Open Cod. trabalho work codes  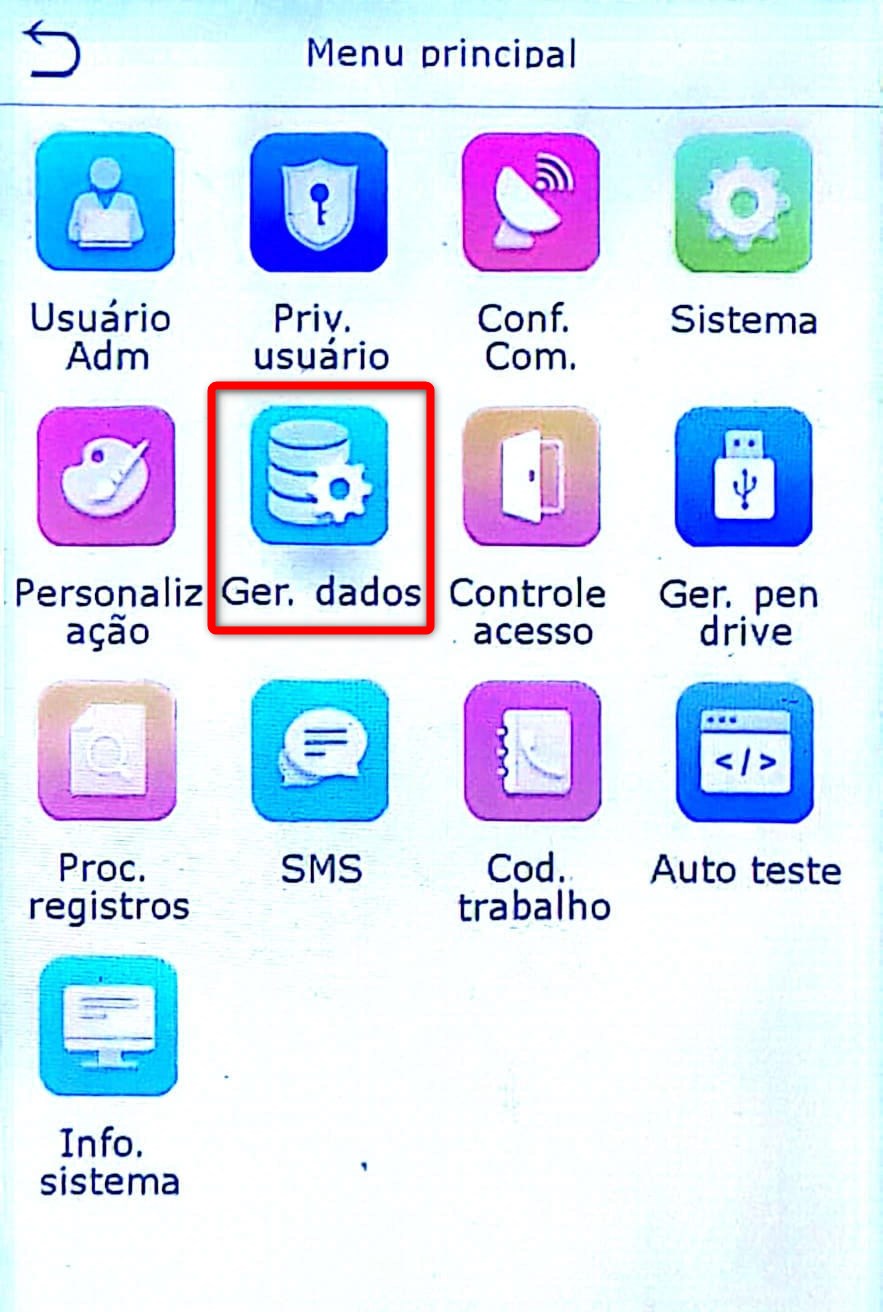pyautogui.click(x=533, y=751)
